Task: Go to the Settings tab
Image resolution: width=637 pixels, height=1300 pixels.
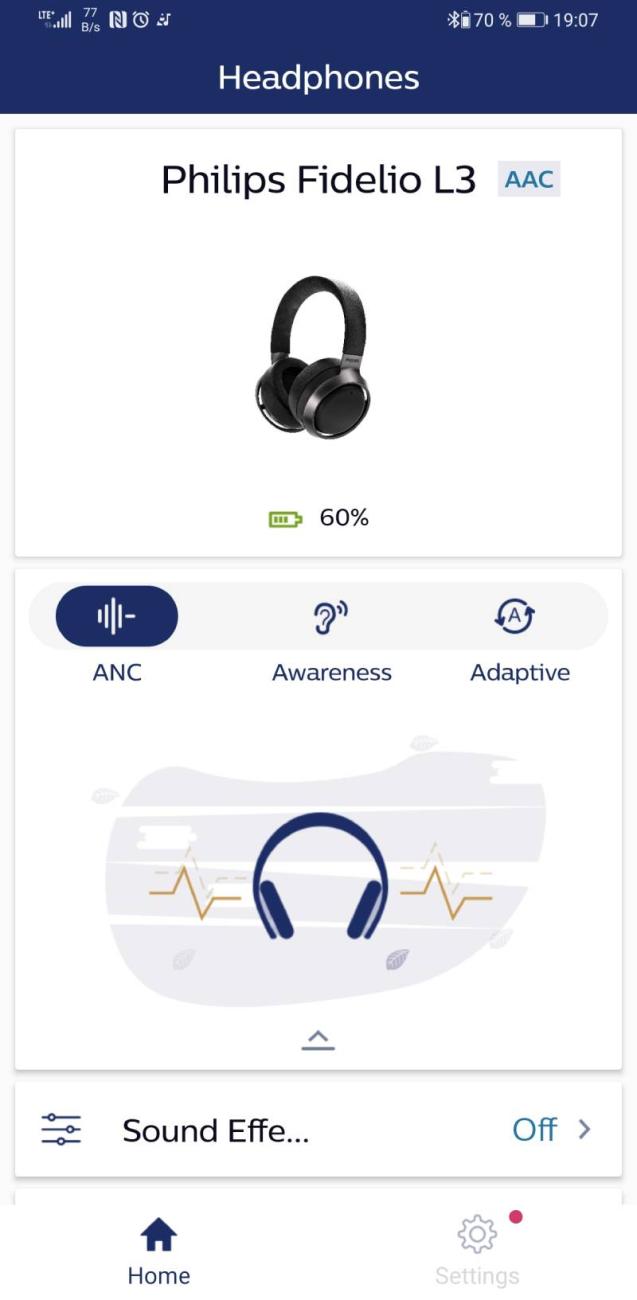Action: (x=477, y=1250)
